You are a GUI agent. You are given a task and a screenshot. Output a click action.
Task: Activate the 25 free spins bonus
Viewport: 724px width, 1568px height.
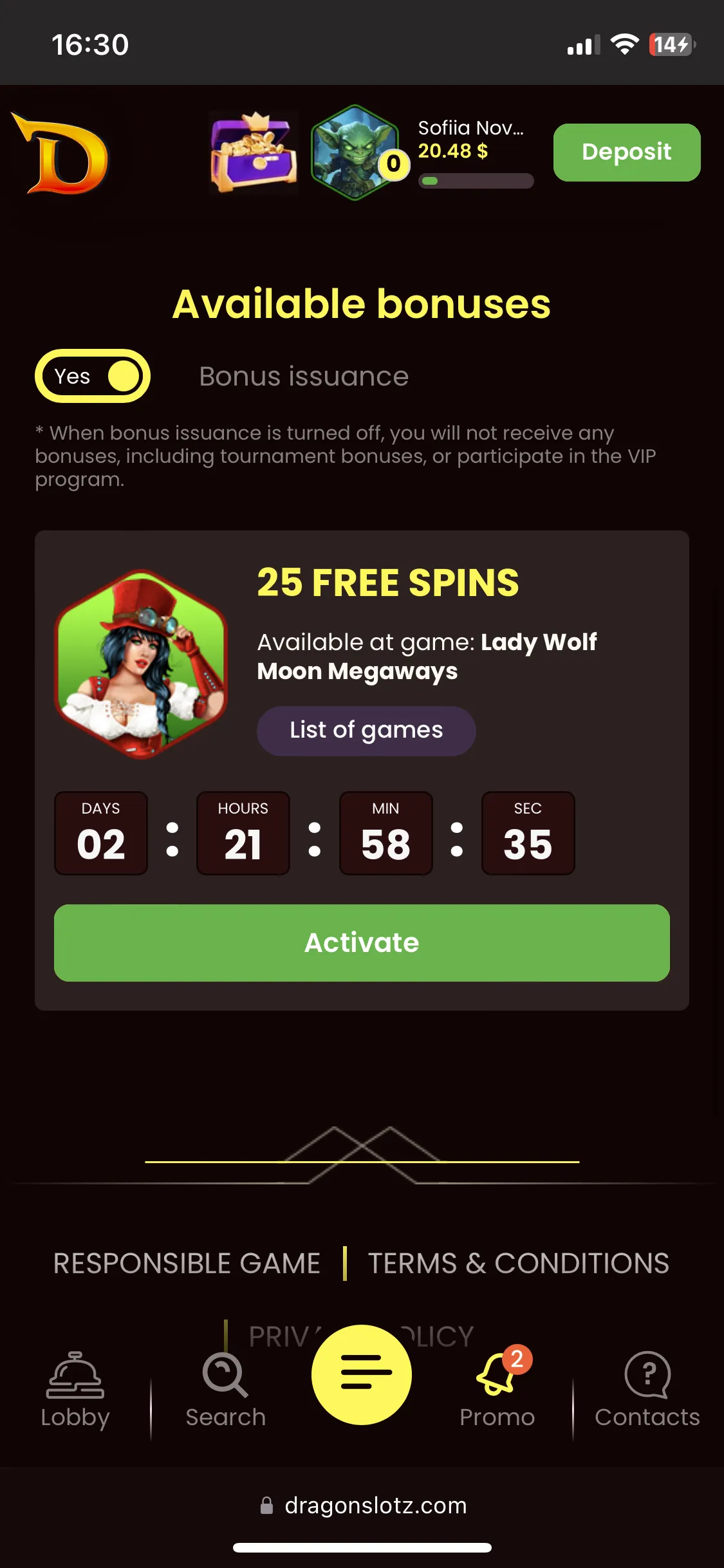362,942
